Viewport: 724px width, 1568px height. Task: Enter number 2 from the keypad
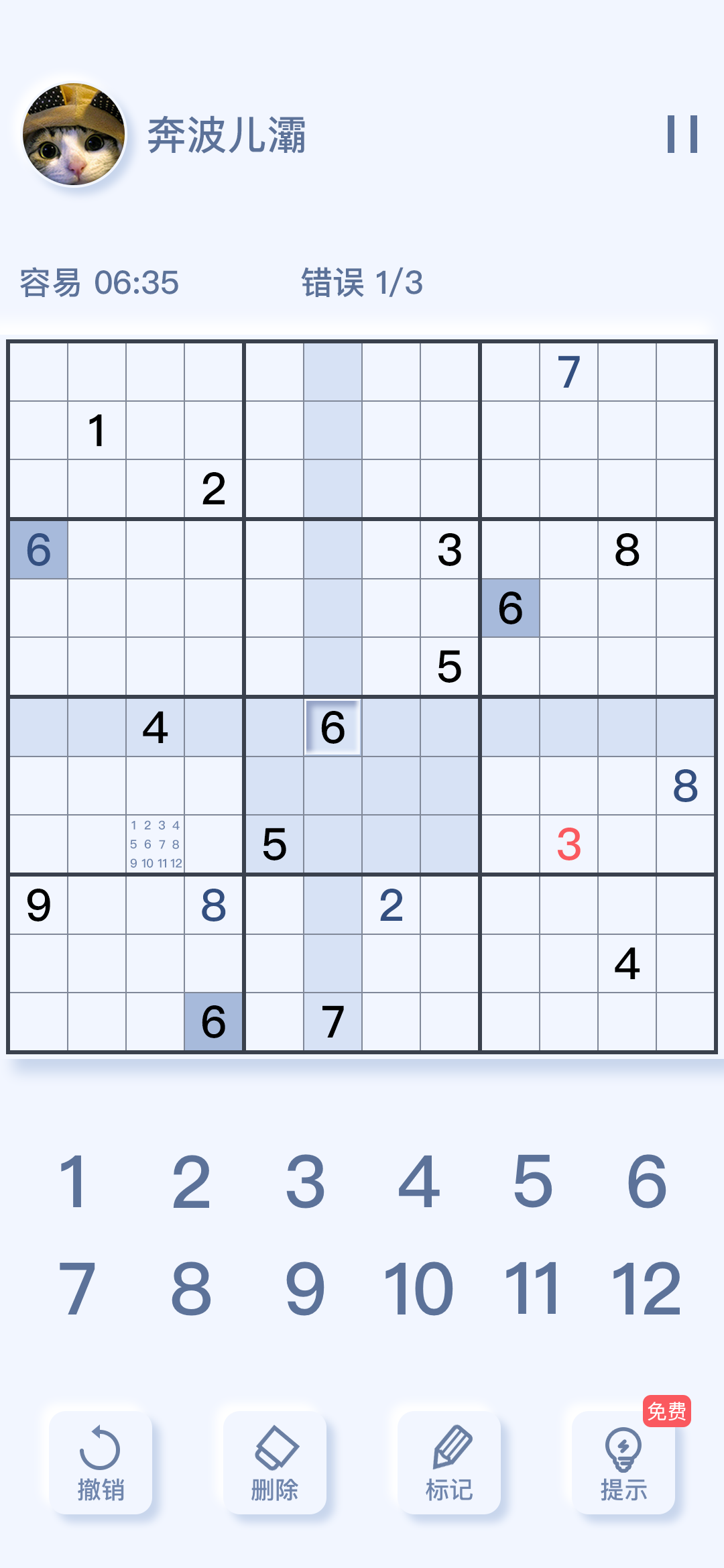click(191, 1182)
